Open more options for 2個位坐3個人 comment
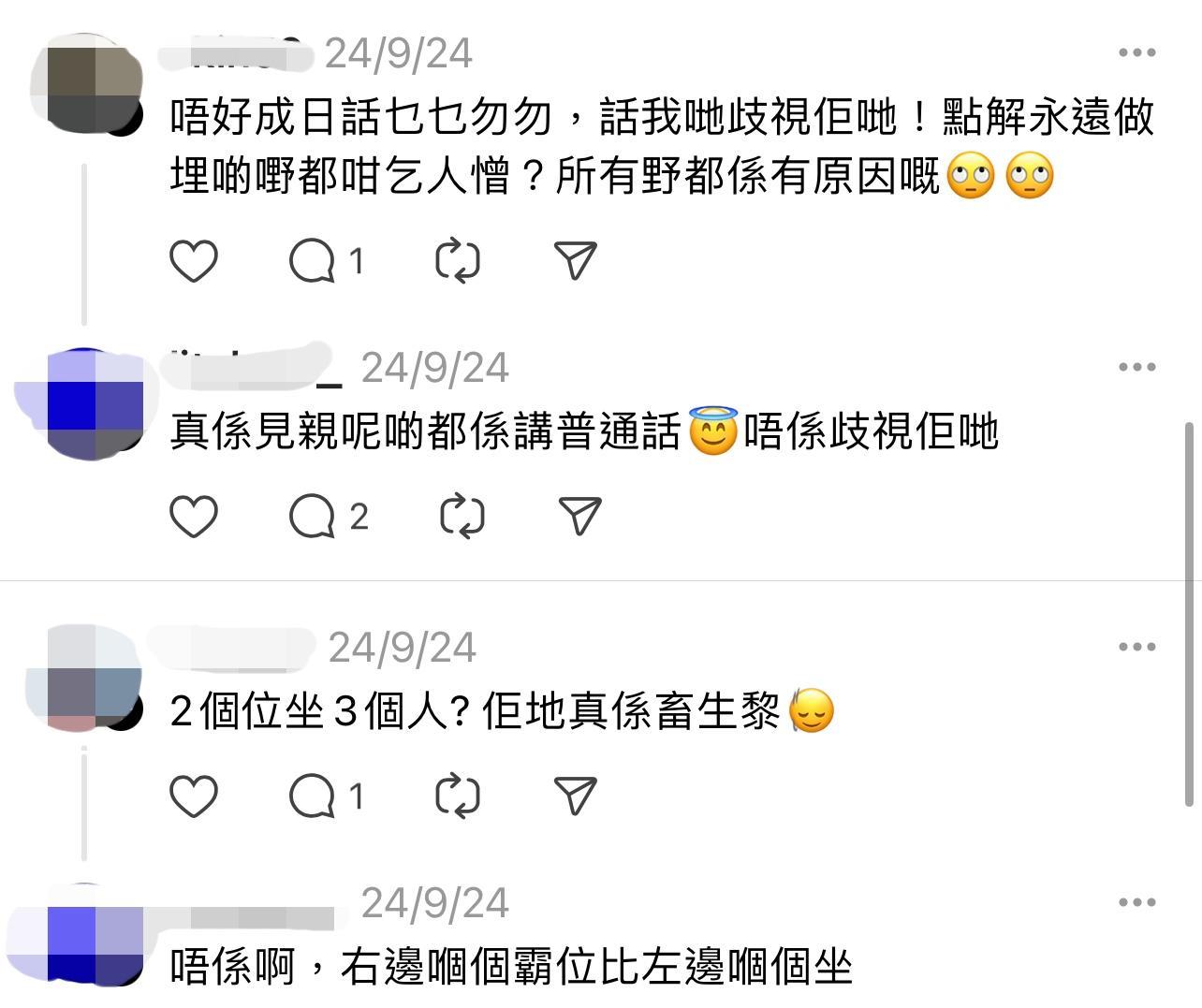The width and height of the screenshot is (1202, 1008). click(x=1136, y=647)
